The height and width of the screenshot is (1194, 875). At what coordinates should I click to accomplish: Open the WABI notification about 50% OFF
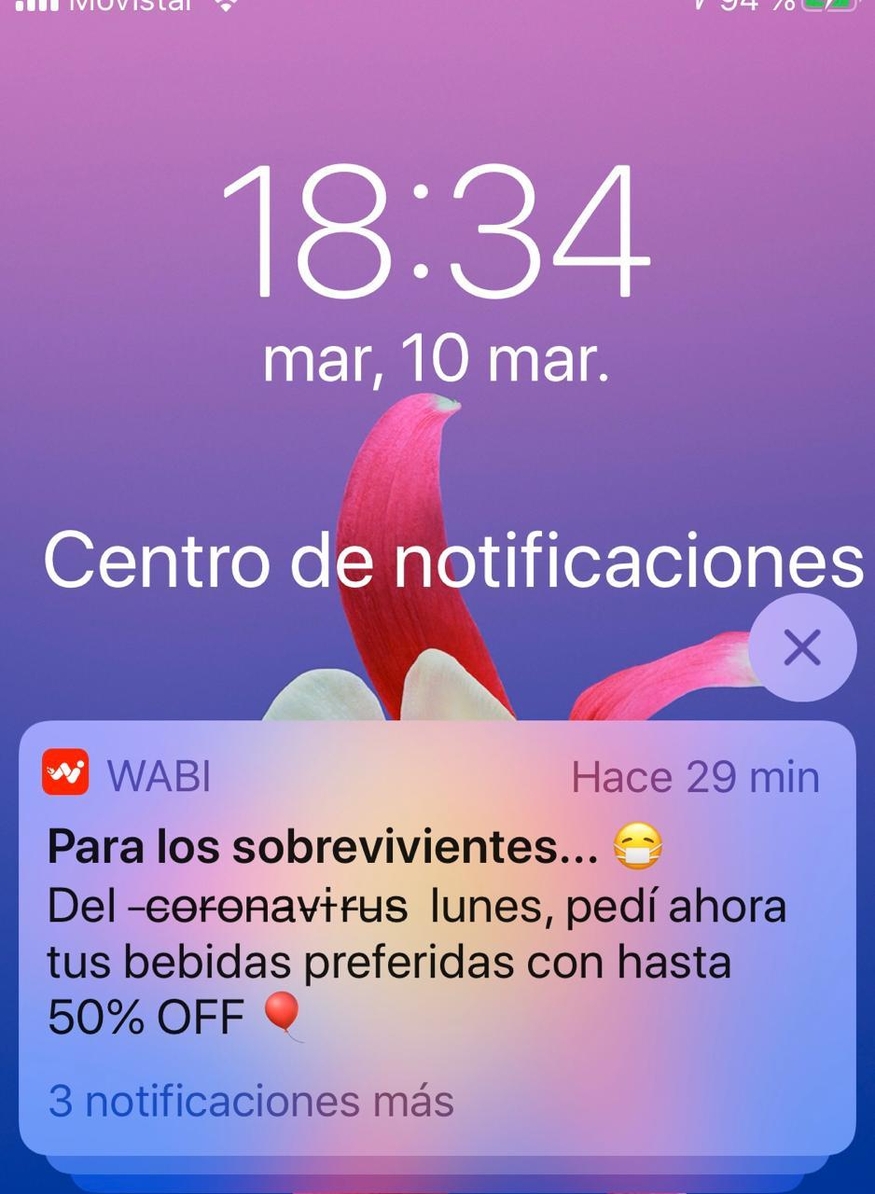pos(437,930)
